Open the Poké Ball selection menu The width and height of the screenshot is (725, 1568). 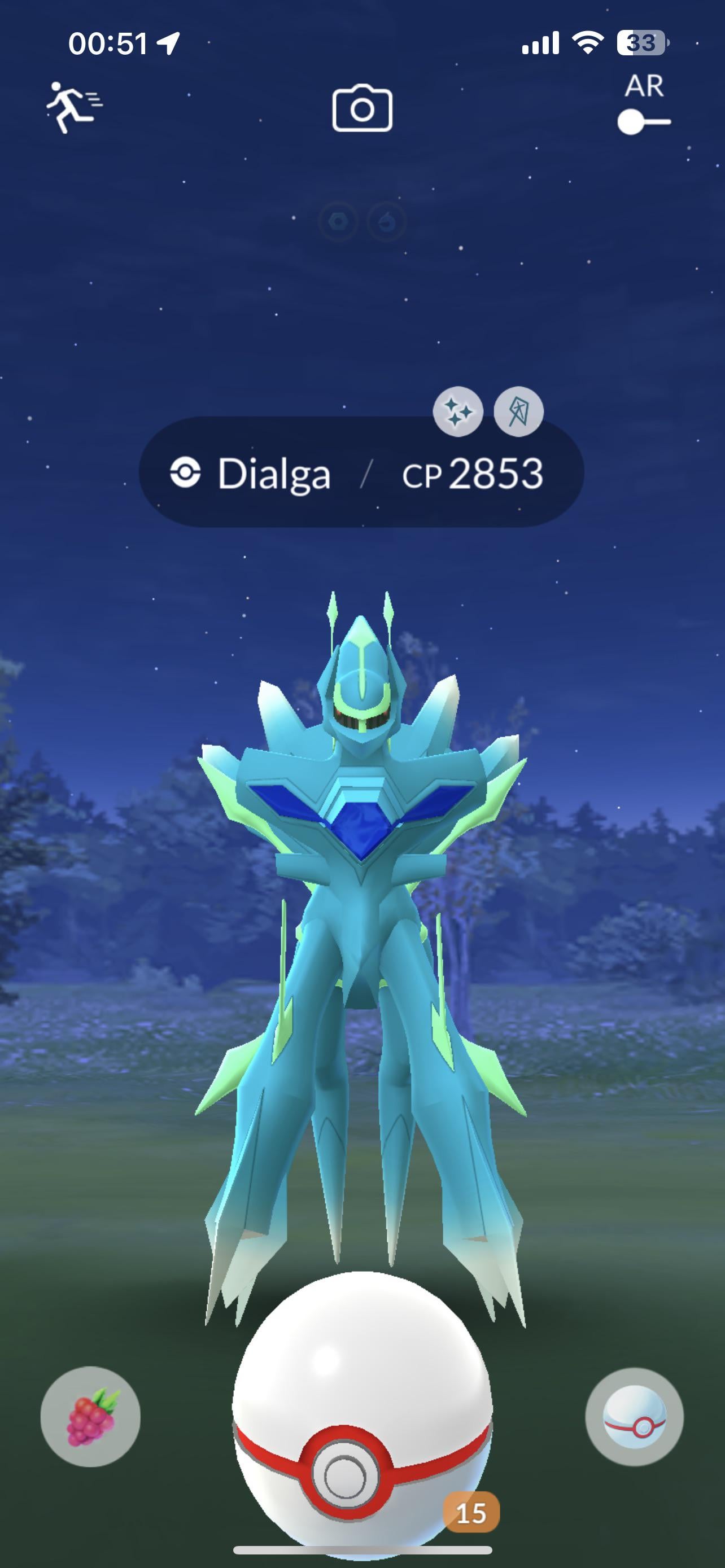(x=634, y=1416)
